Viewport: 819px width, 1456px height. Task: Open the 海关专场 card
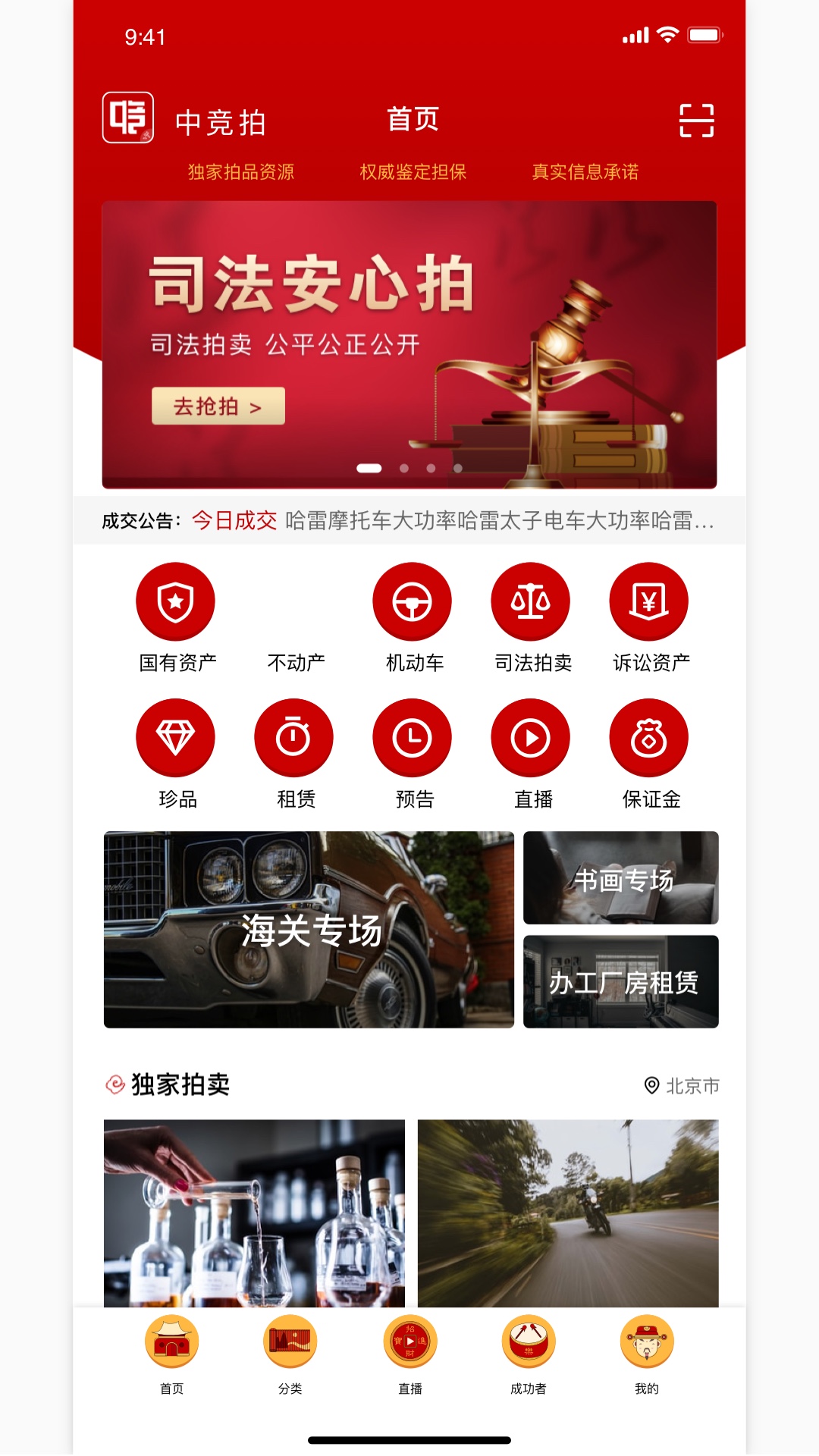pyautogui.click(x=309, y=930)
